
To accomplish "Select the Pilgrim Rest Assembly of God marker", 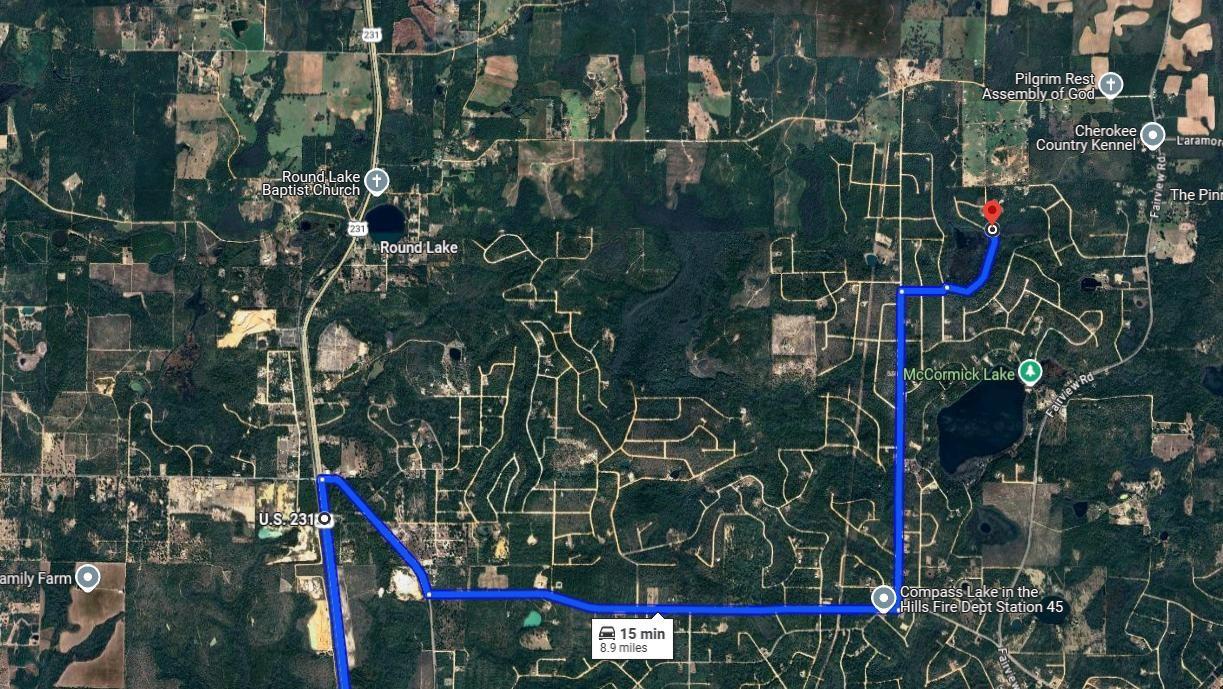I will tap(1110, 85).
